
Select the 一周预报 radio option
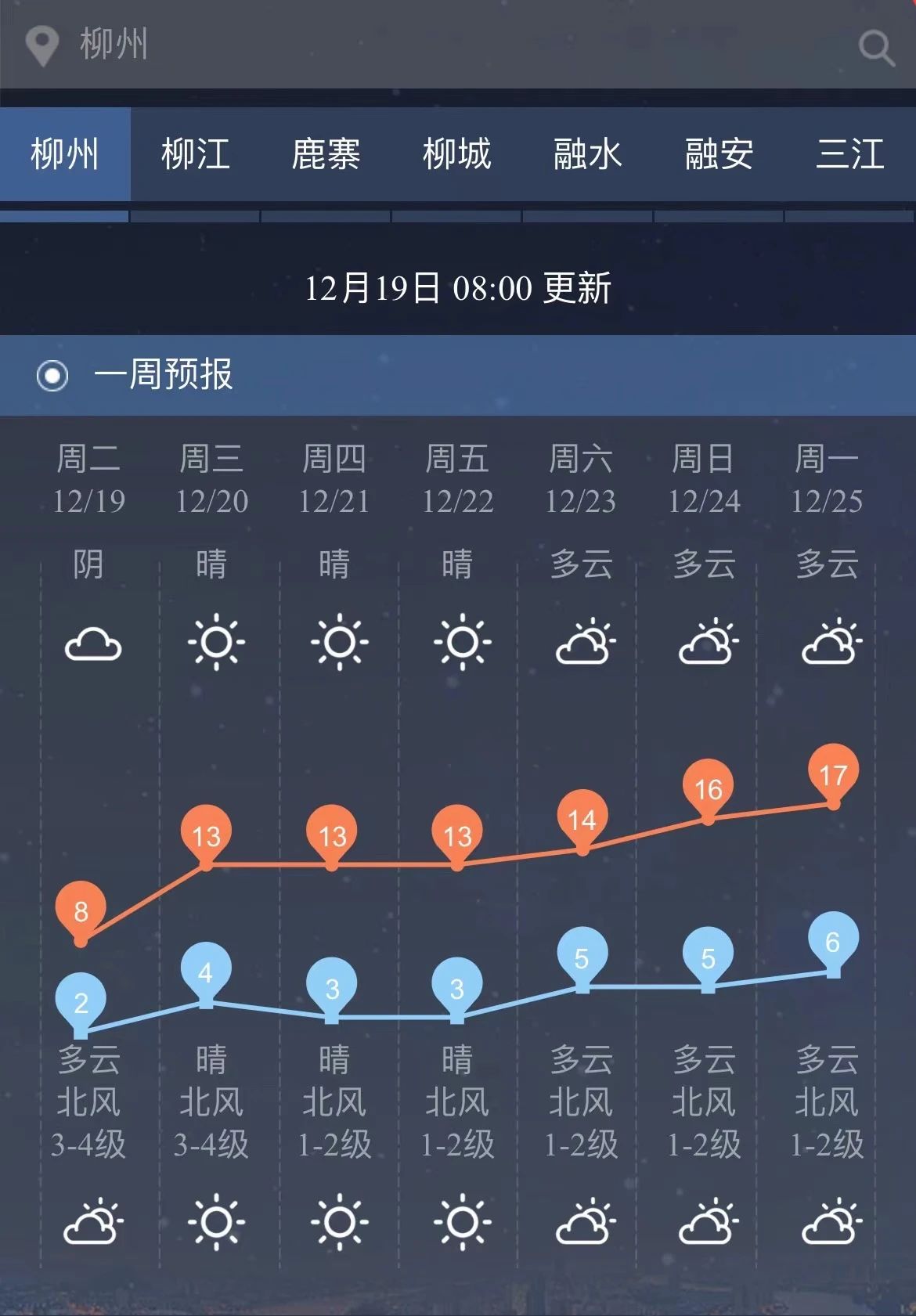(x=52, y=376)
